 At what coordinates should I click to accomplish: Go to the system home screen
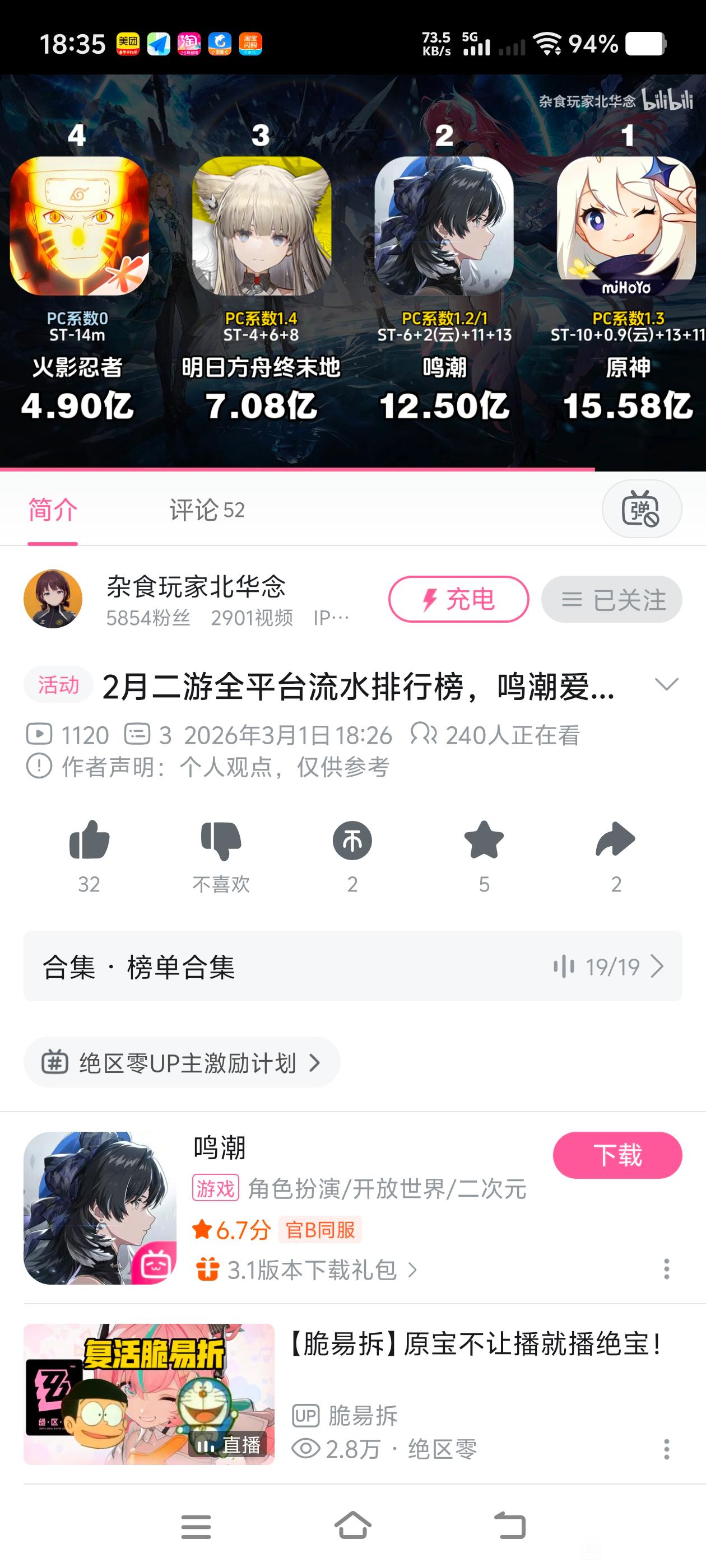[352, 1527]
